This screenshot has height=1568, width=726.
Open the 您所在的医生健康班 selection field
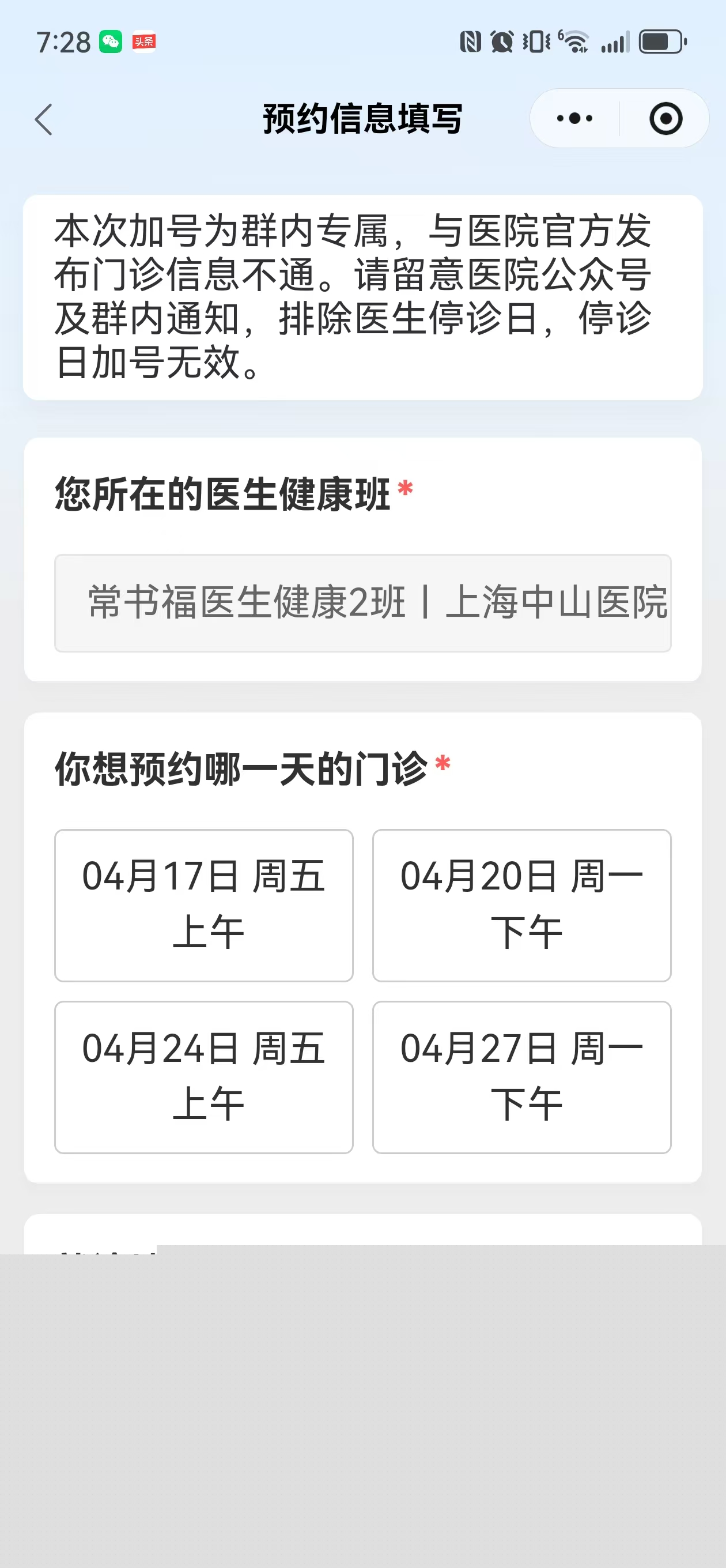362,602
